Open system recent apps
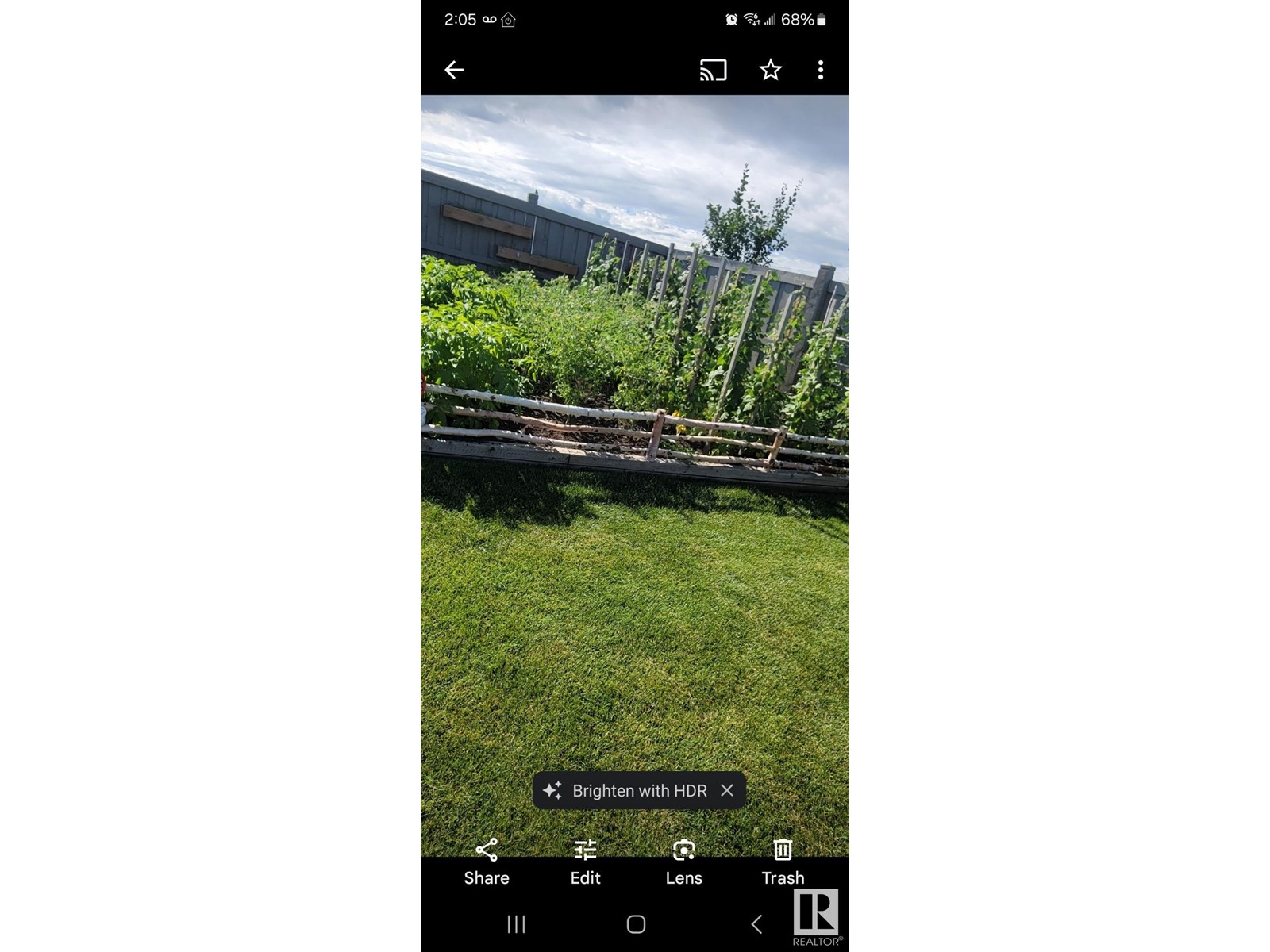Viewport: 1270px width, 952px height. [516, 924]
